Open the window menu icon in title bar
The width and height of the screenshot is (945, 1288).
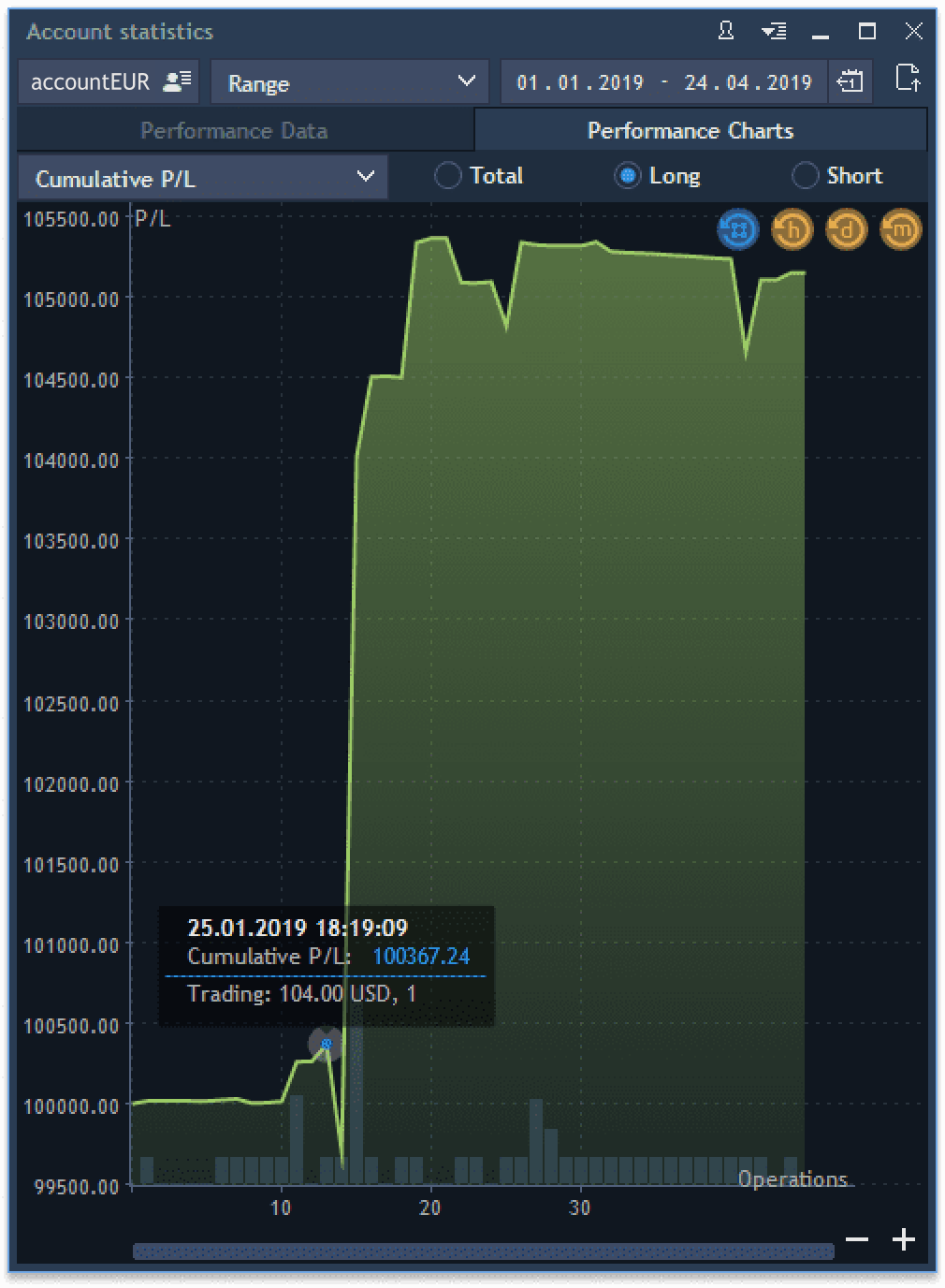(x=771, y=31)
